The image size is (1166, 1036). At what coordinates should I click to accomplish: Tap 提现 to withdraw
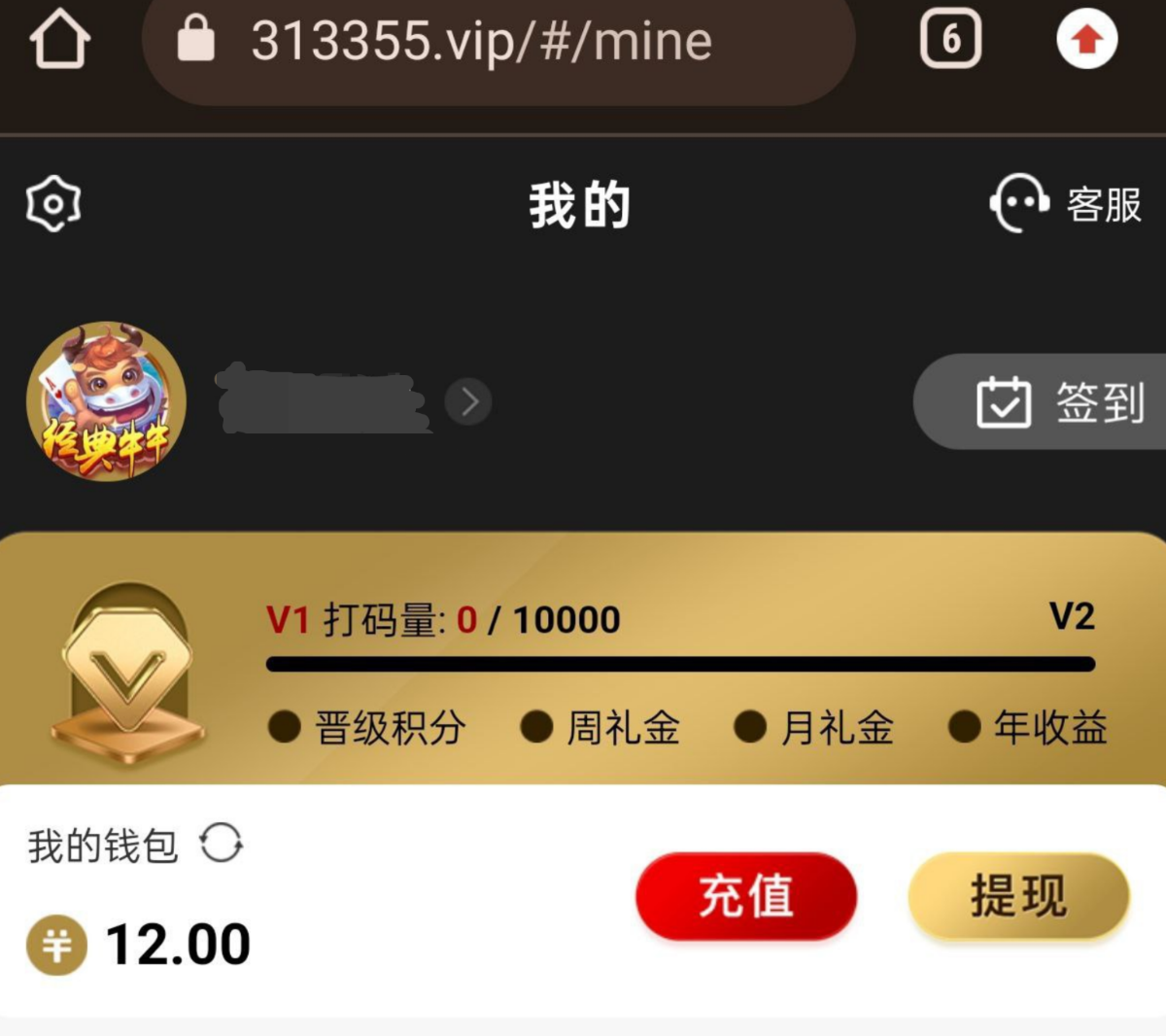pyautogui.click(x=1018, y=896)
